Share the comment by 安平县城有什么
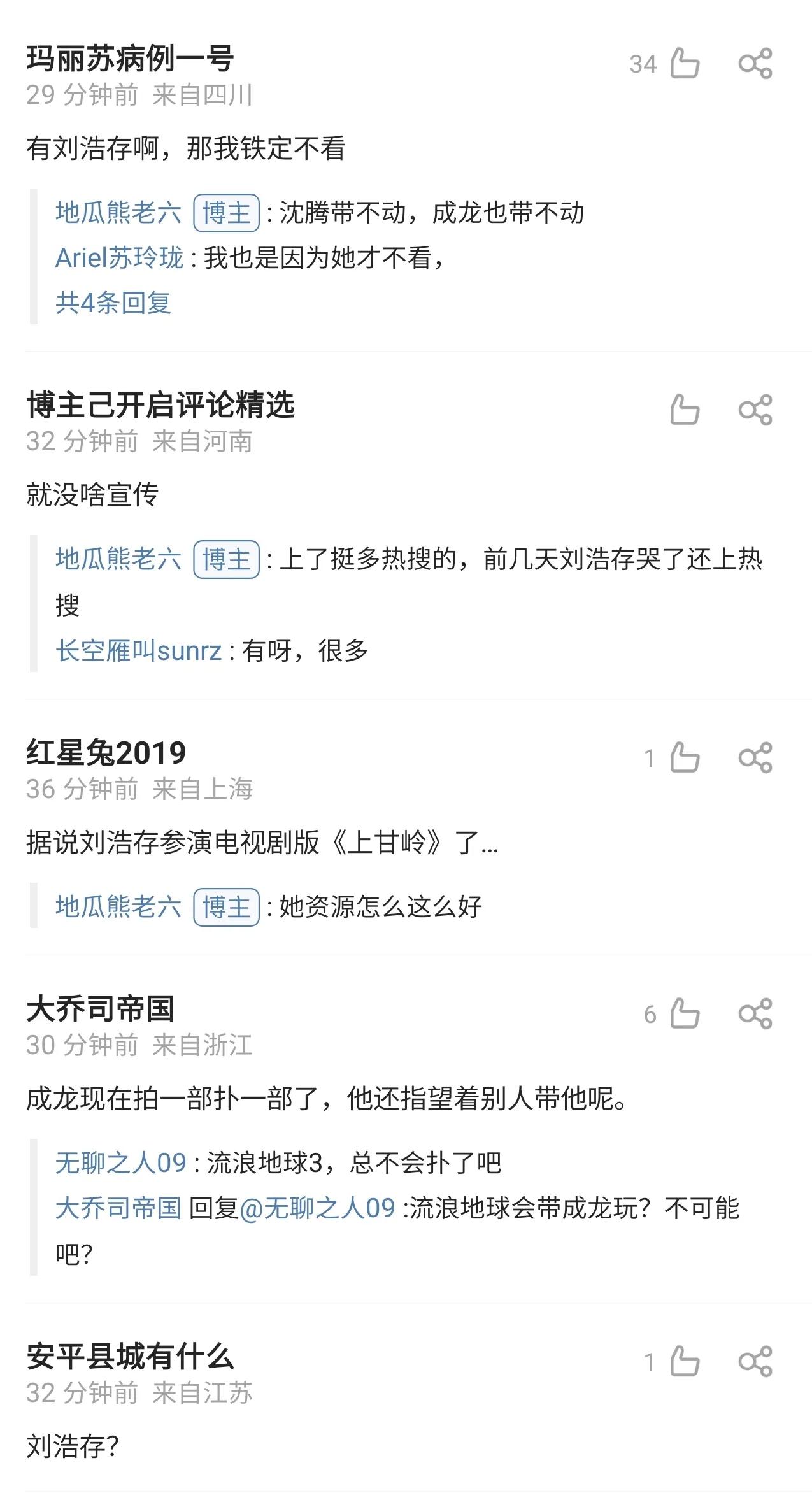The image size is (812, 1500). tap(755, 1361)
